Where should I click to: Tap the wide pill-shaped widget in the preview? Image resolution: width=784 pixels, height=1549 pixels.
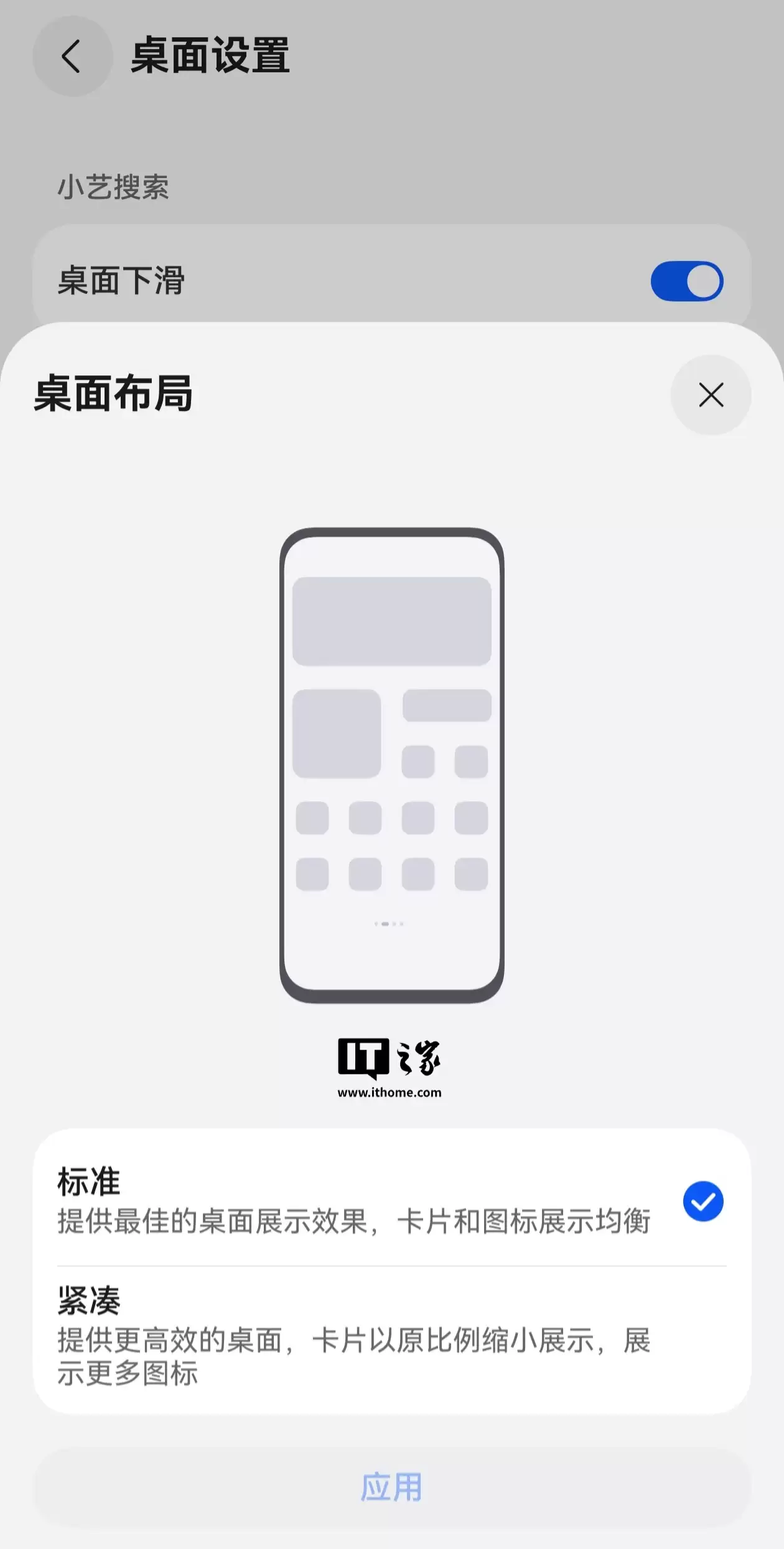447,705
